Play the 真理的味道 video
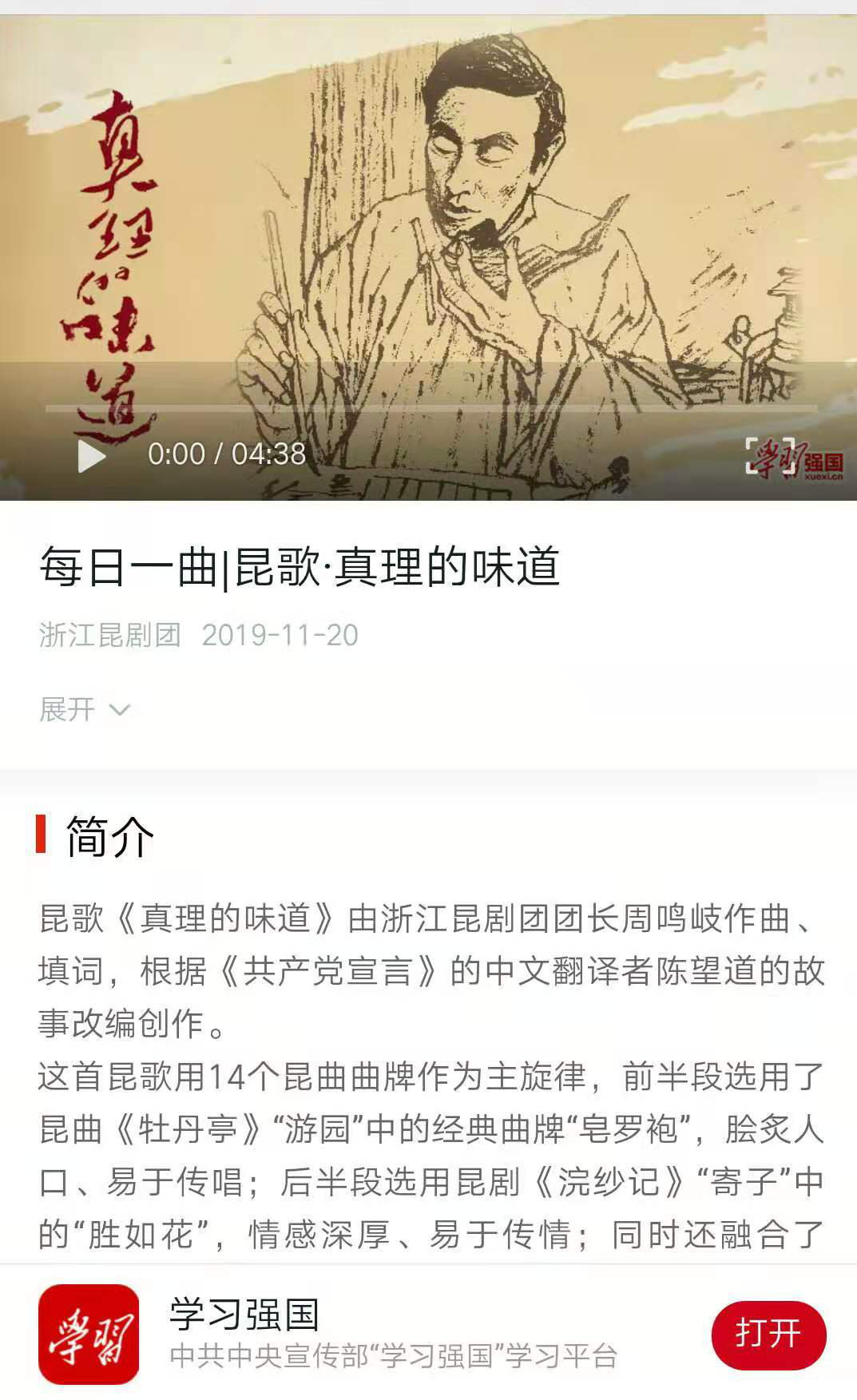Image resolution: width=857 pixels, height=1400 pixels. (x=91, y=456)
